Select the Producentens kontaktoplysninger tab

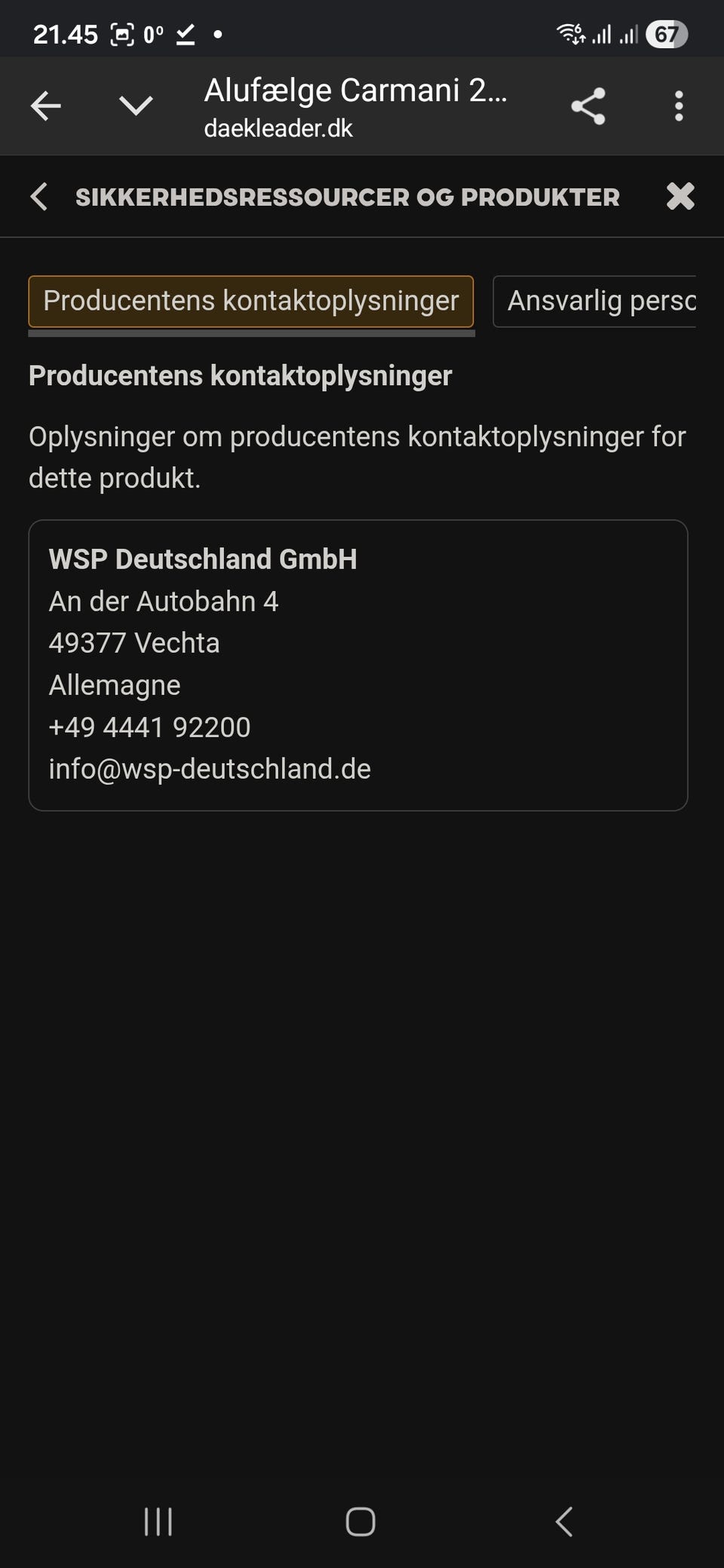pos(251,301)
